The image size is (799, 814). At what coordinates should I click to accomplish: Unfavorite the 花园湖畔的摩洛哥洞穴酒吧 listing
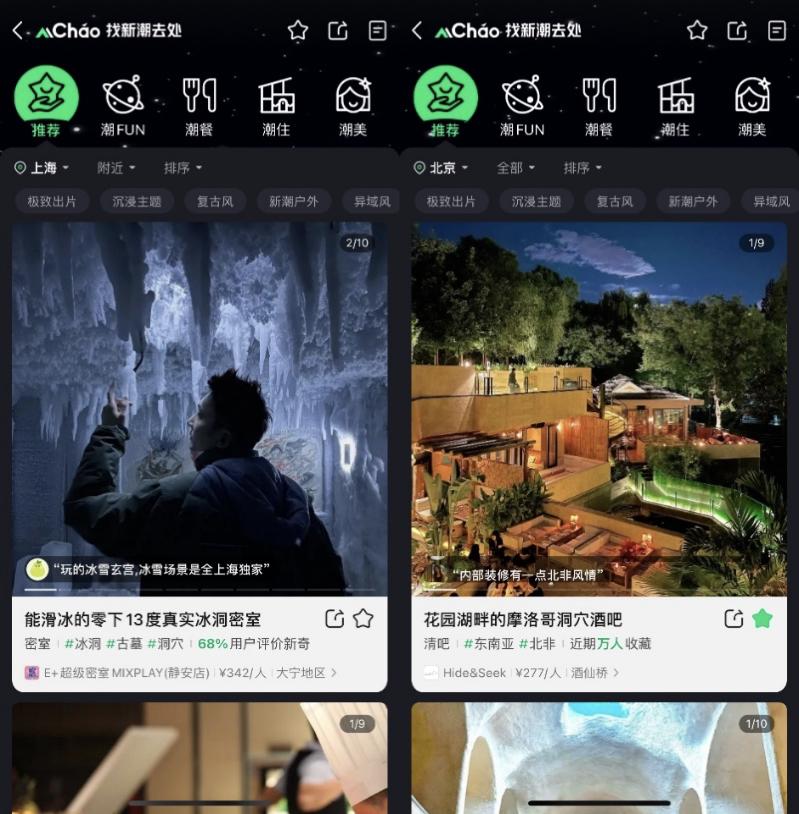click(763, 619)
